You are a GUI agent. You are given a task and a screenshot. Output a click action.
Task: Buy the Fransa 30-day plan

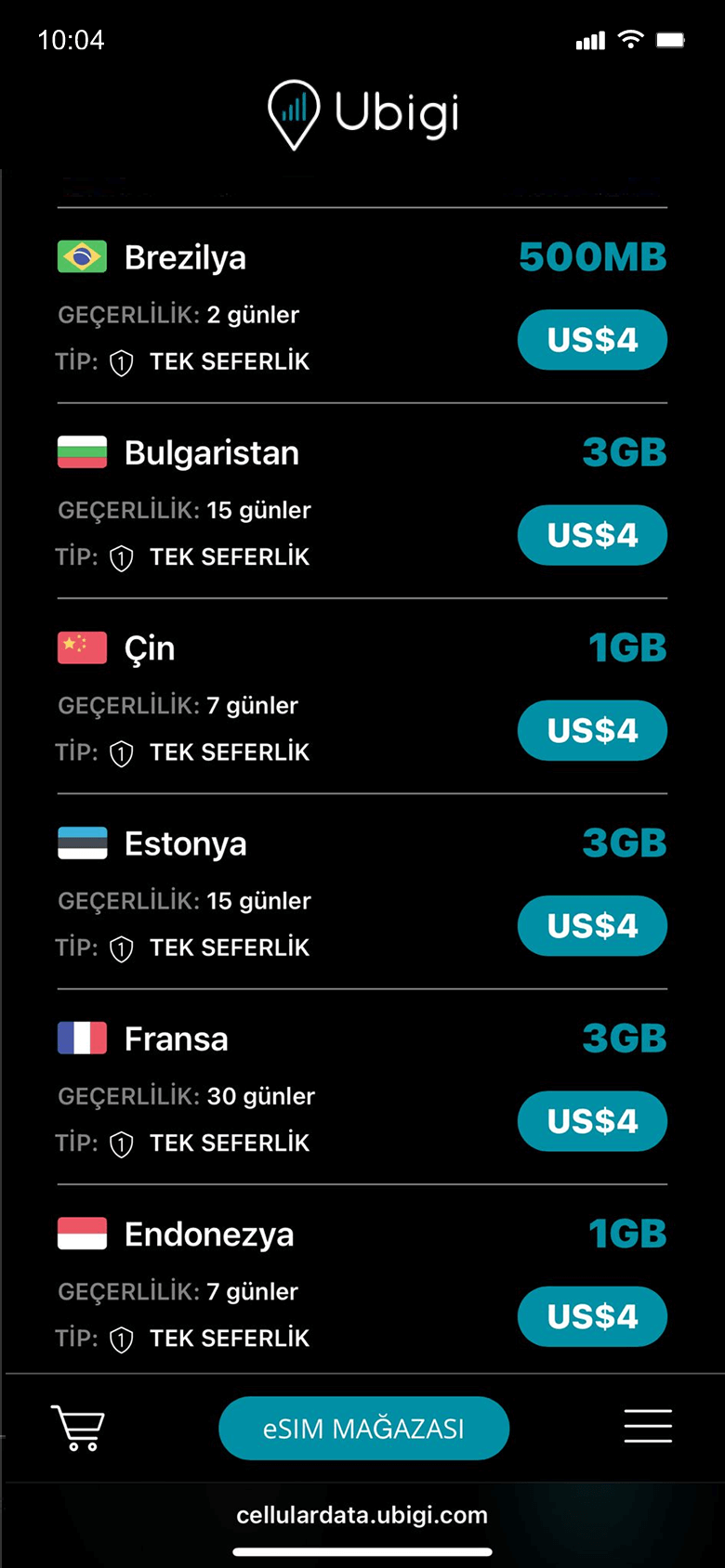tap(592, 1121)
